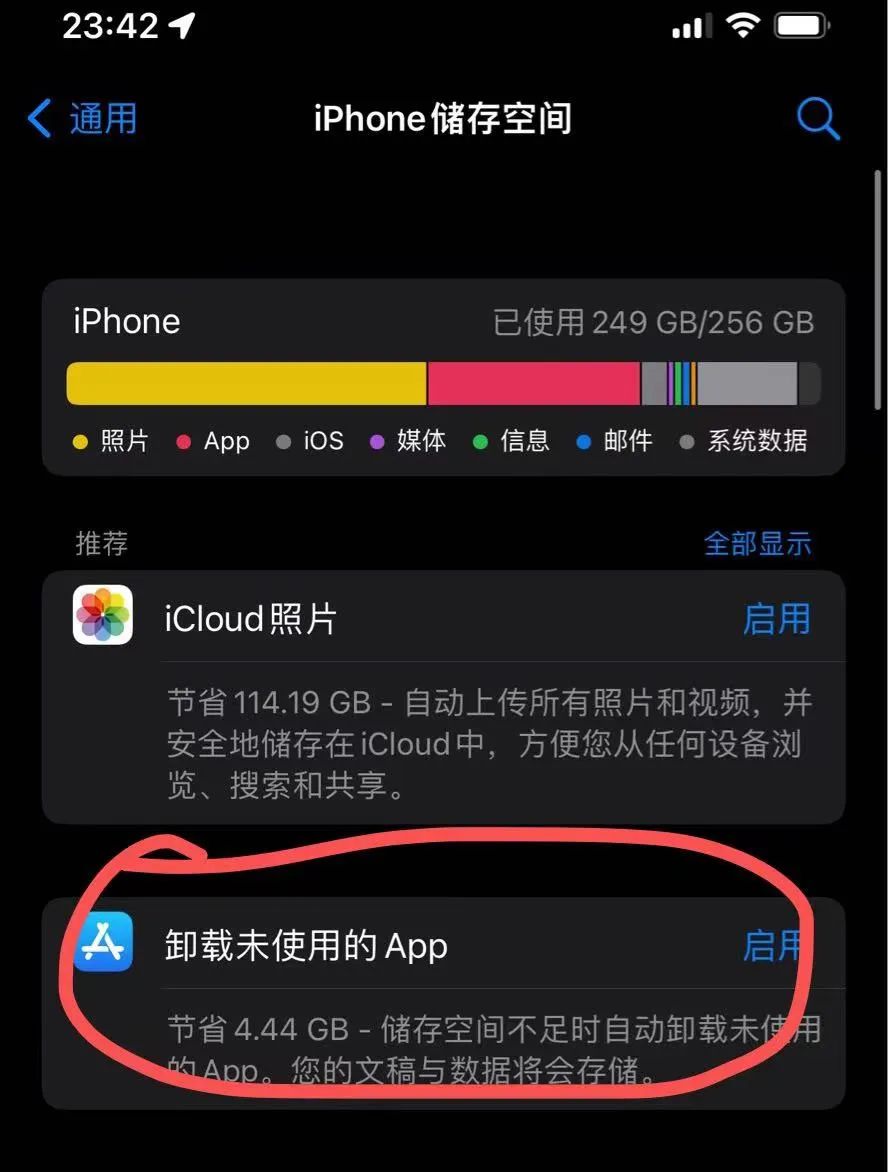
Task: Select the yellow 照片 legend dot
Action: [80, 441]
